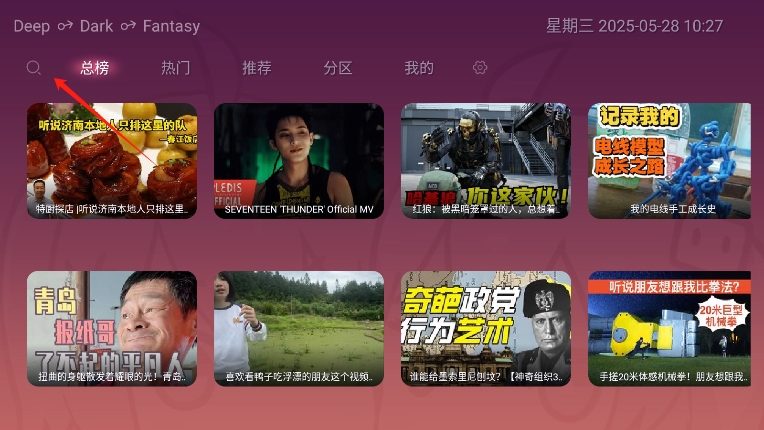Open the settings gear icon
The height and width of the screenshot is (430, 764).
[x=480, y=68]
